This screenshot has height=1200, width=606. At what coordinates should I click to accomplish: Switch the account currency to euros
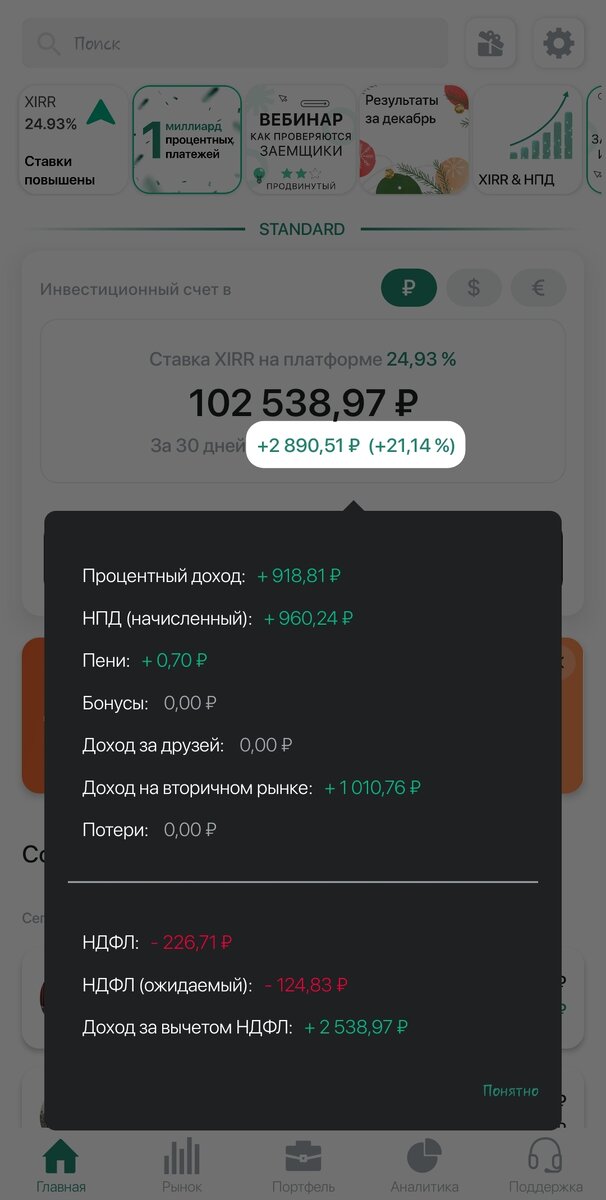[x=538, y=289]
